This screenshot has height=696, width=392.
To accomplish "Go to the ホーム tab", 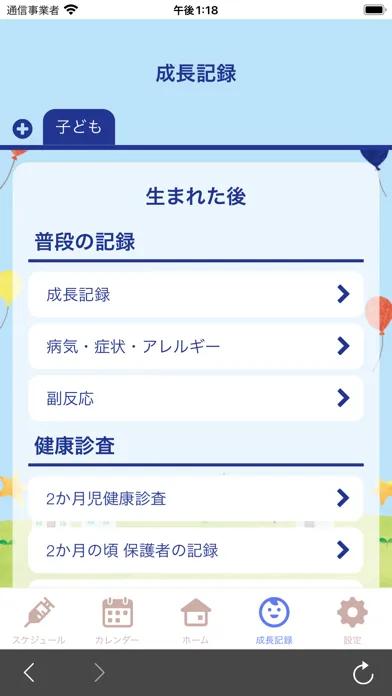I will coord(196,620).
